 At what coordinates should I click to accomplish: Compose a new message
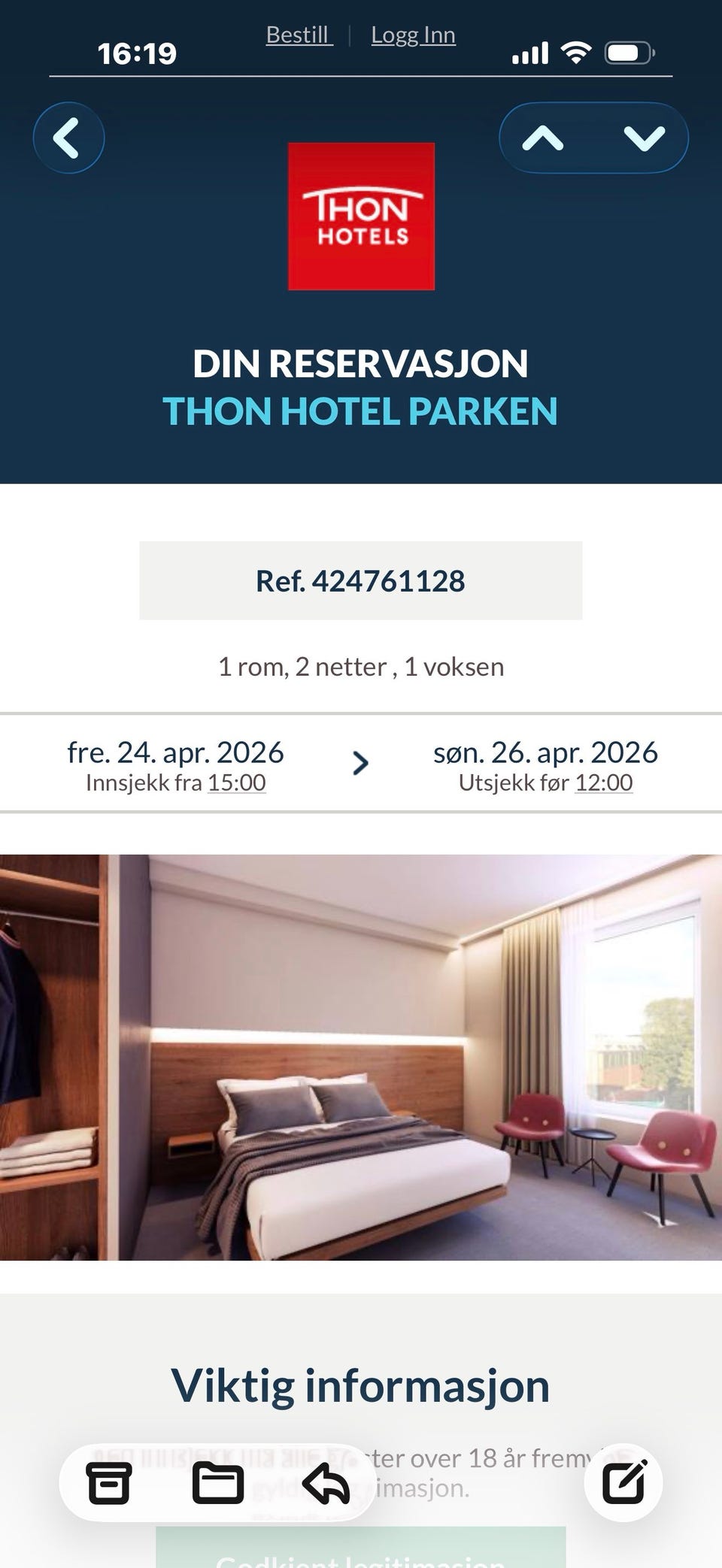point(624,1482)
